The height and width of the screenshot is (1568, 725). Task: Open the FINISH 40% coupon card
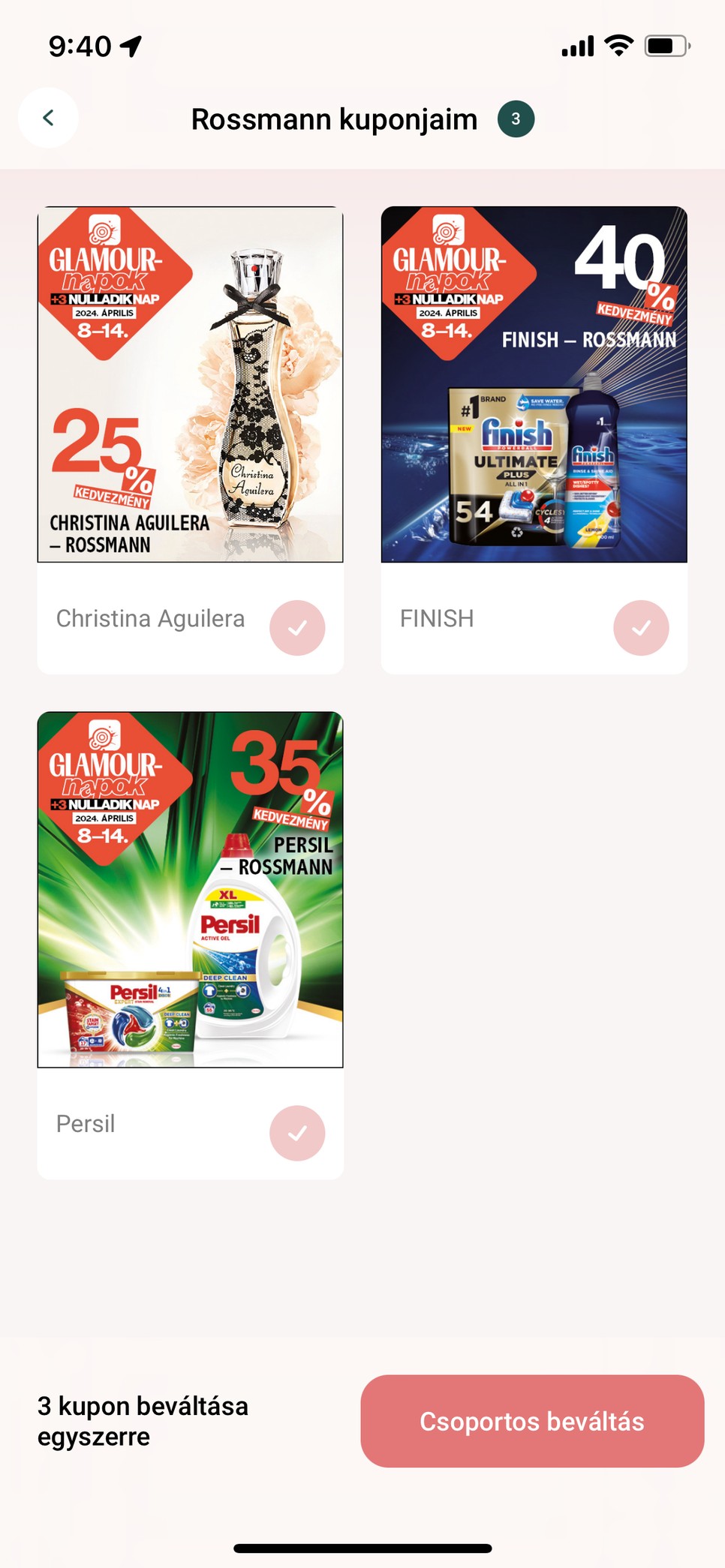pyautogui.click(x=534, y=384)
